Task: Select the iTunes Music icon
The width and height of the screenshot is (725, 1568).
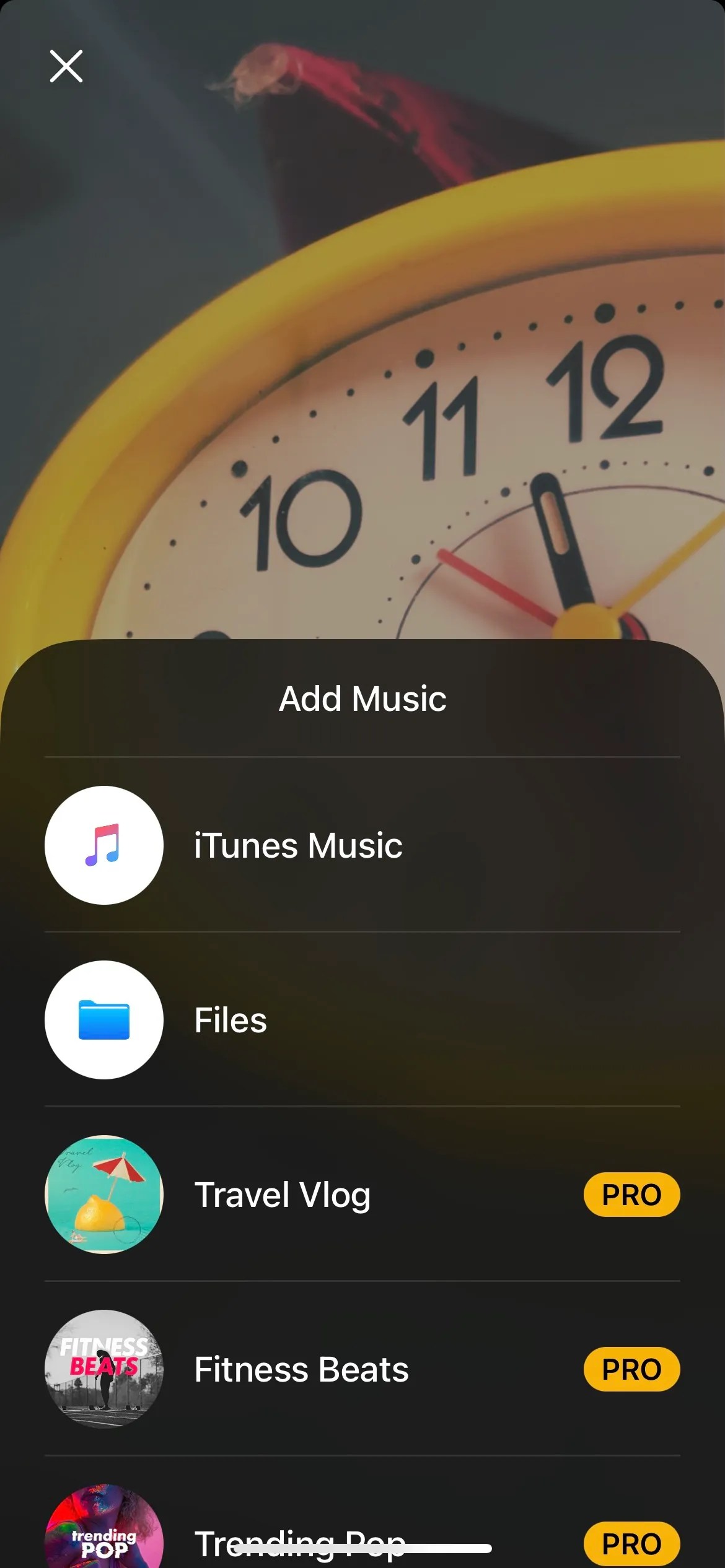Action: click(104, 845)
